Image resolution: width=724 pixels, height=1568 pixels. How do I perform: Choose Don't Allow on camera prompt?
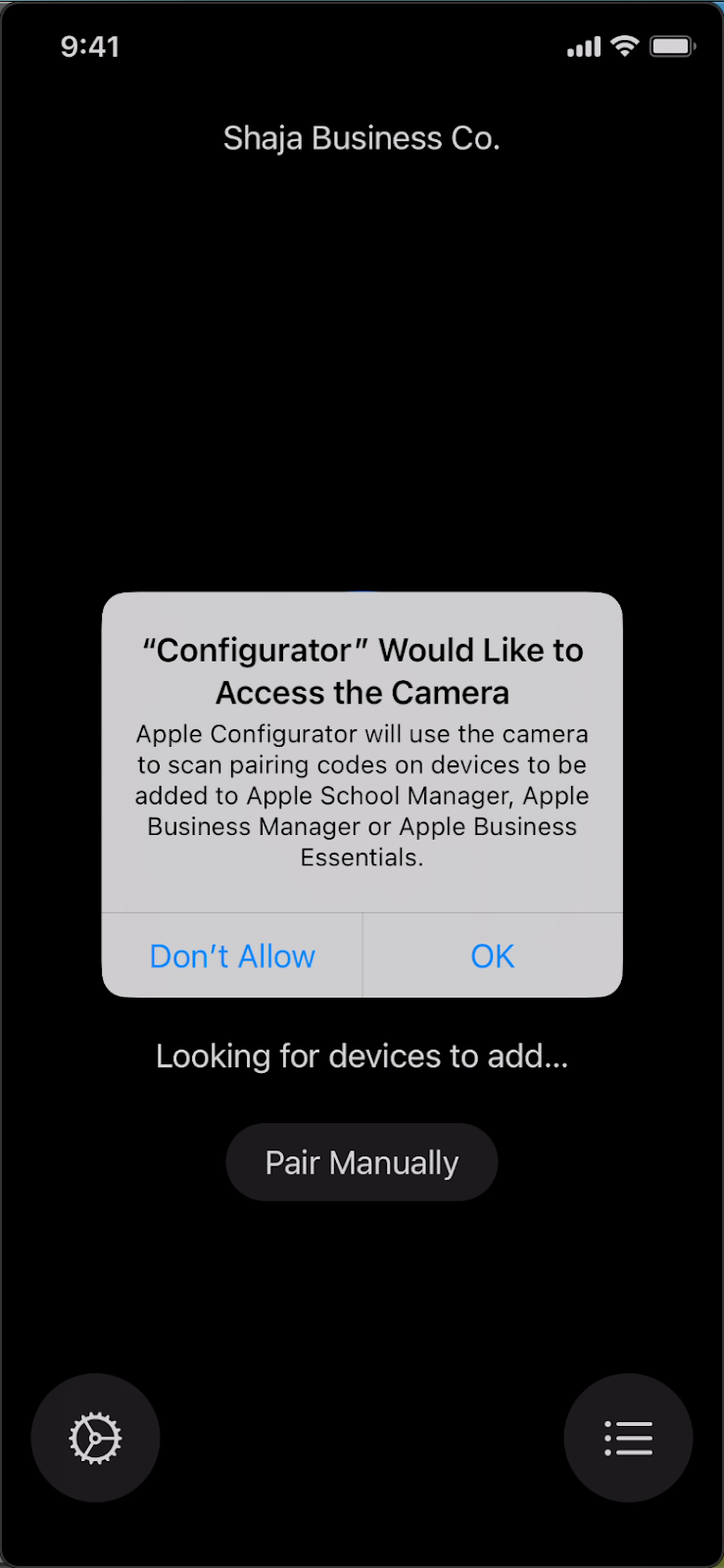click(x=232, y=955)
